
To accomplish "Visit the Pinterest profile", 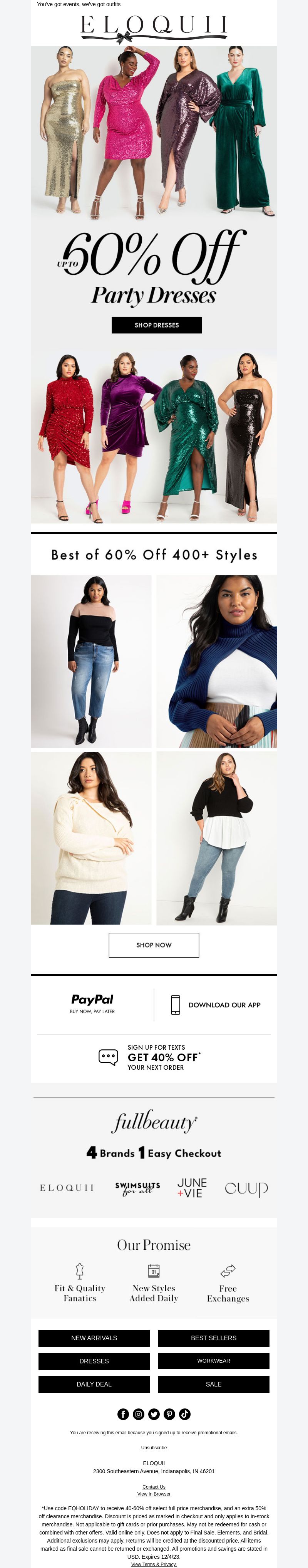I will click(169, 1414).
